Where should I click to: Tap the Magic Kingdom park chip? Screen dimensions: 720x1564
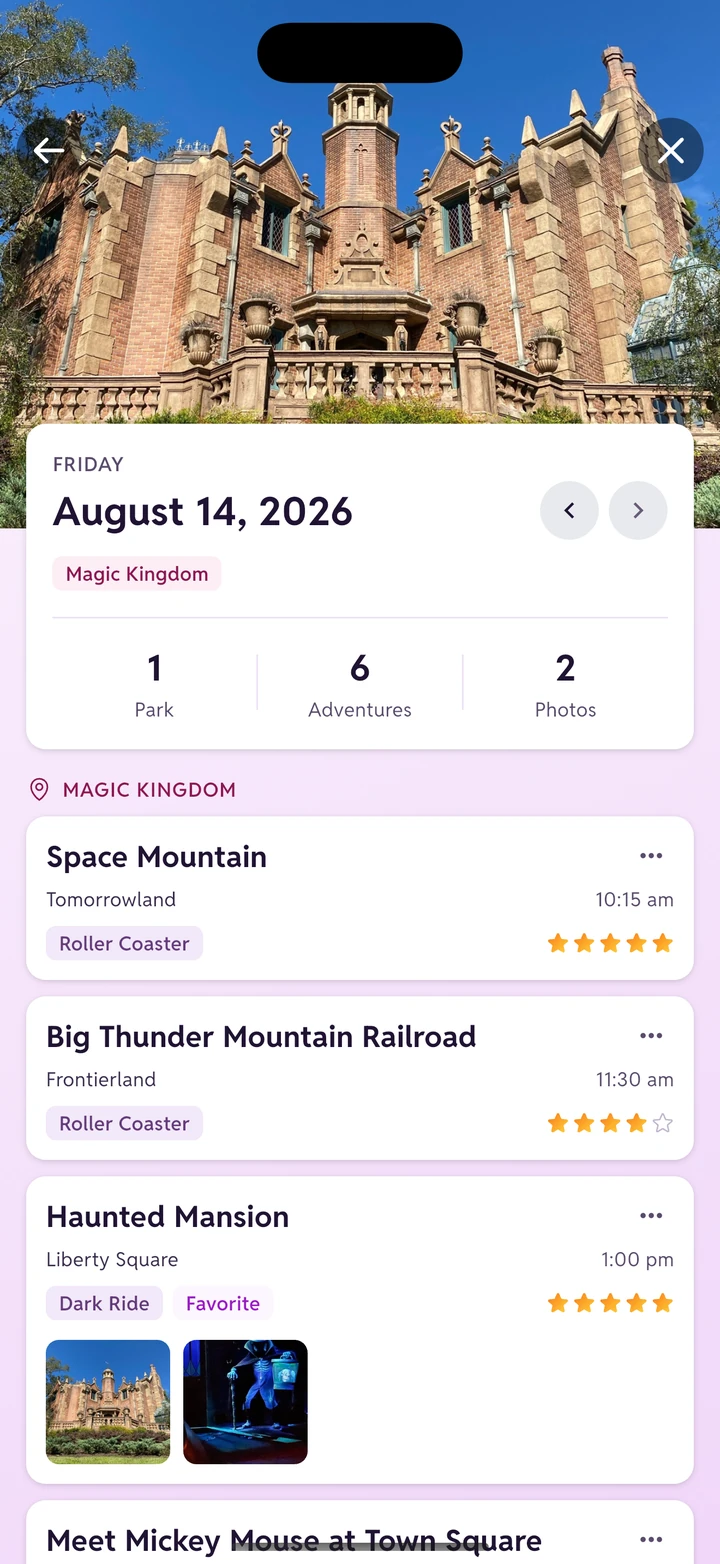click(x=137, y=574)
